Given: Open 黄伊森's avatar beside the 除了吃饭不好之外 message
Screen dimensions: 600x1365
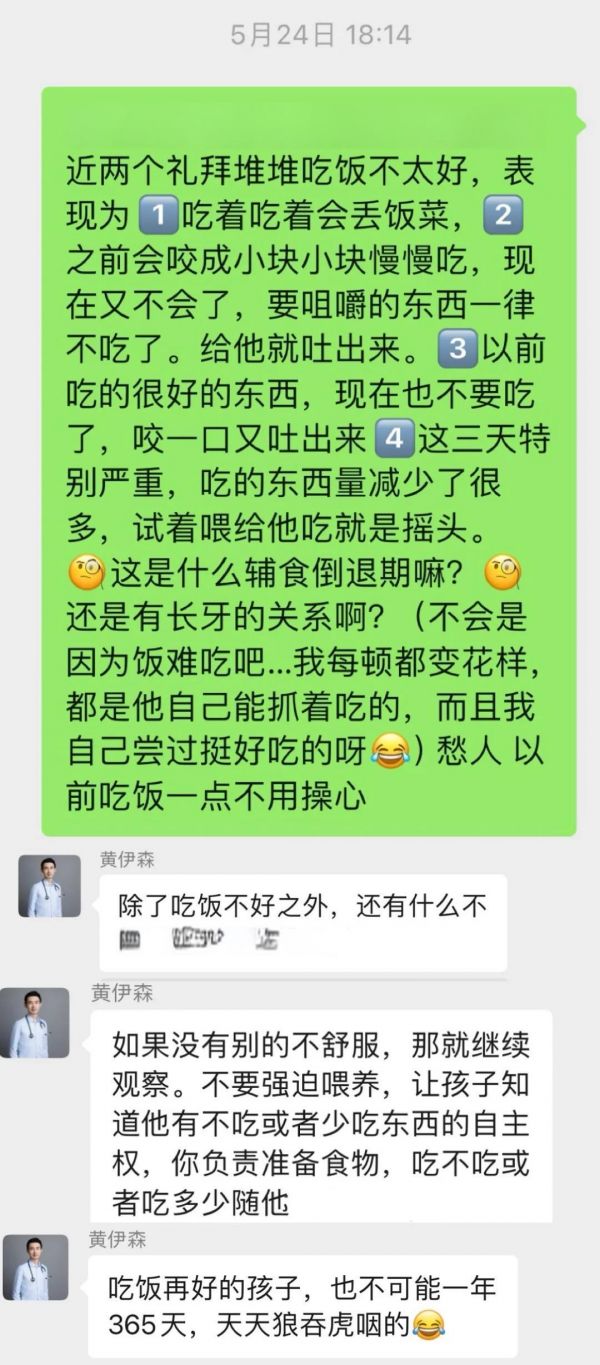Looking at the screenshot, I should (49, 886).
